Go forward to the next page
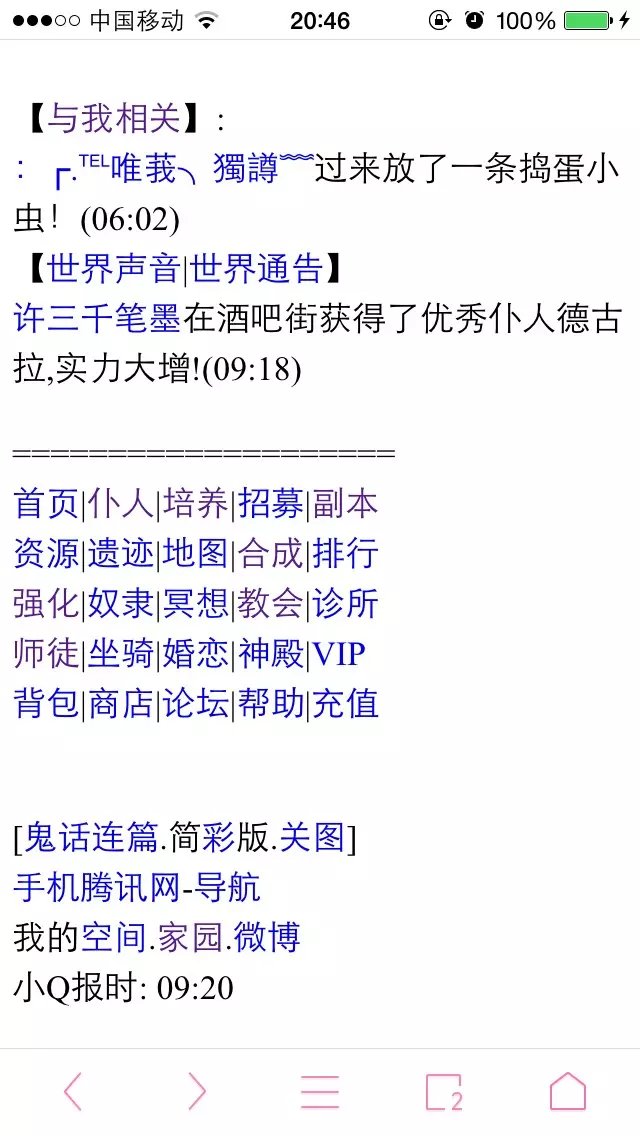This screenshot has width=640, height=1136. [x=196, y=1091]
